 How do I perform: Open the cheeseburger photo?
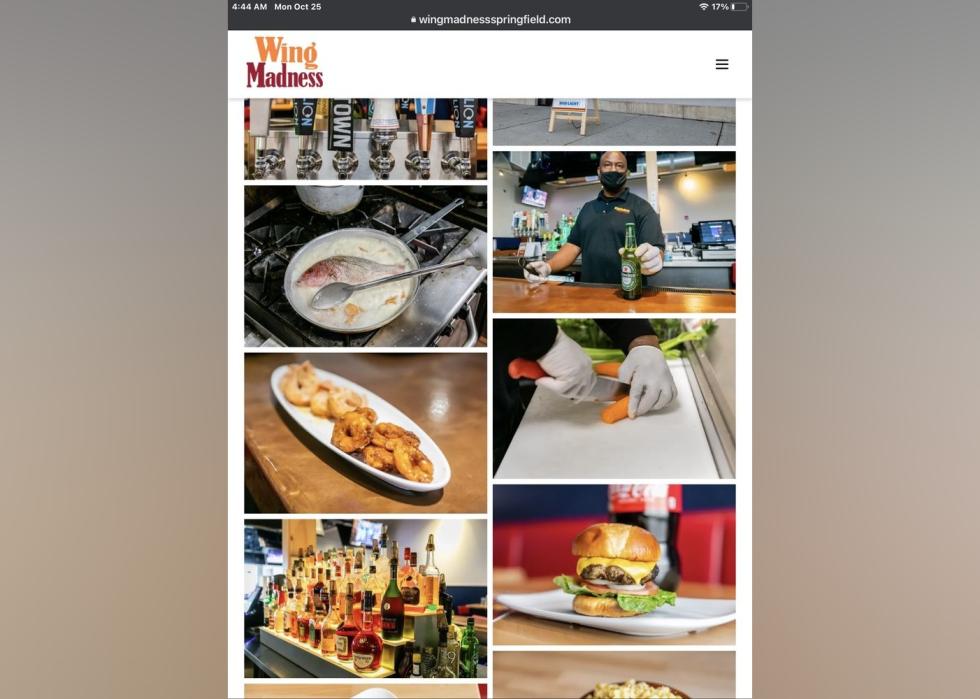click(x=613, y=564)
